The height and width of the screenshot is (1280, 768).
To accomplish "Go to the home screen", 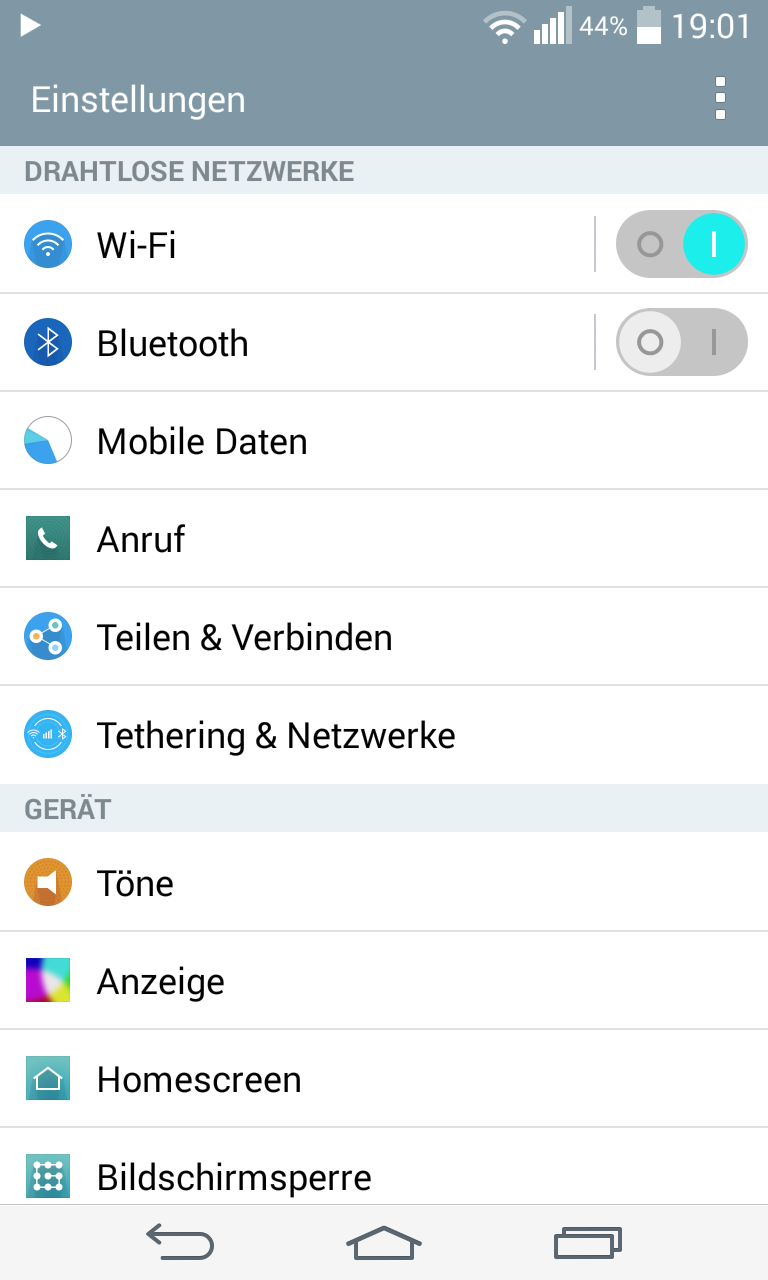I will point(384,1242).
